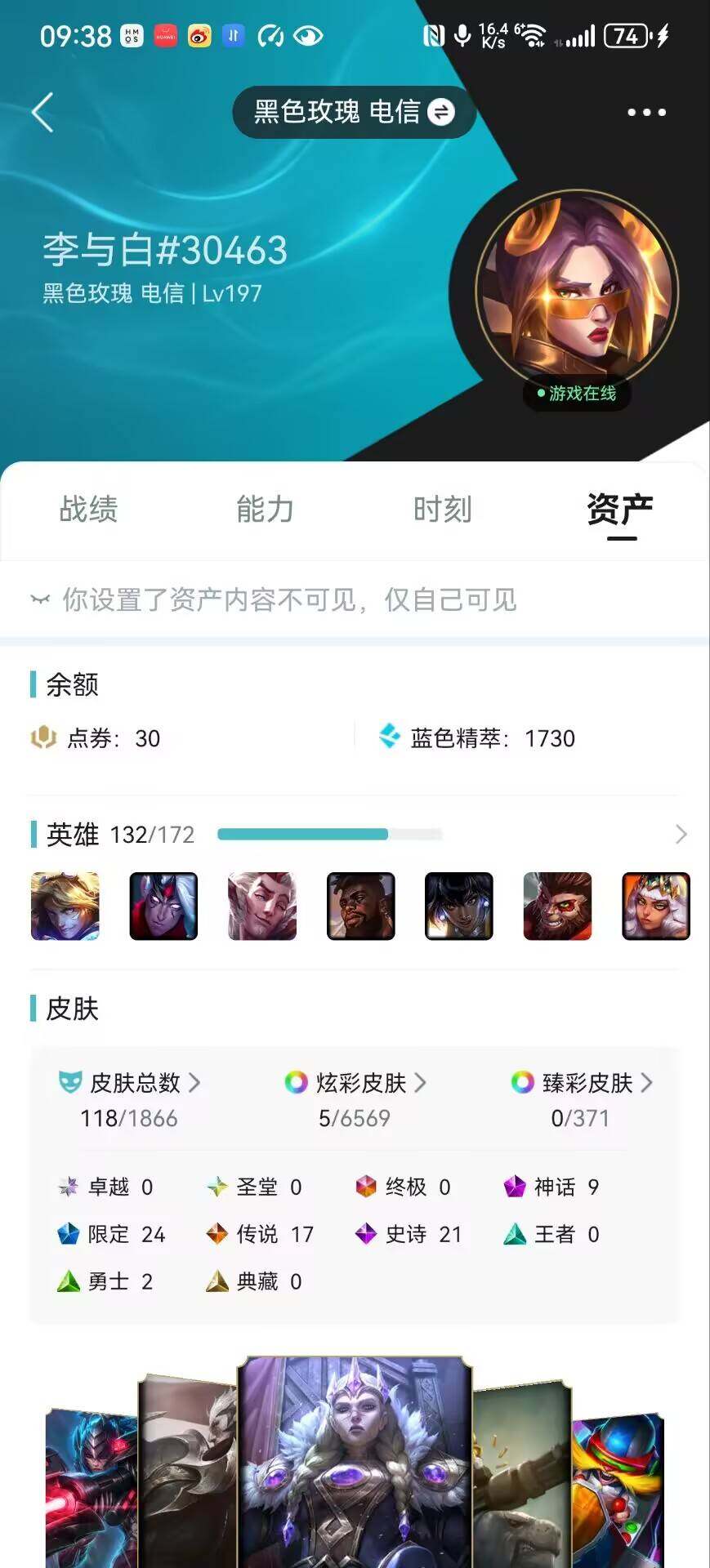Open 臻彩皮肤 skins list
Viewport: 710px width, 1568px height.
[581, 1083]
